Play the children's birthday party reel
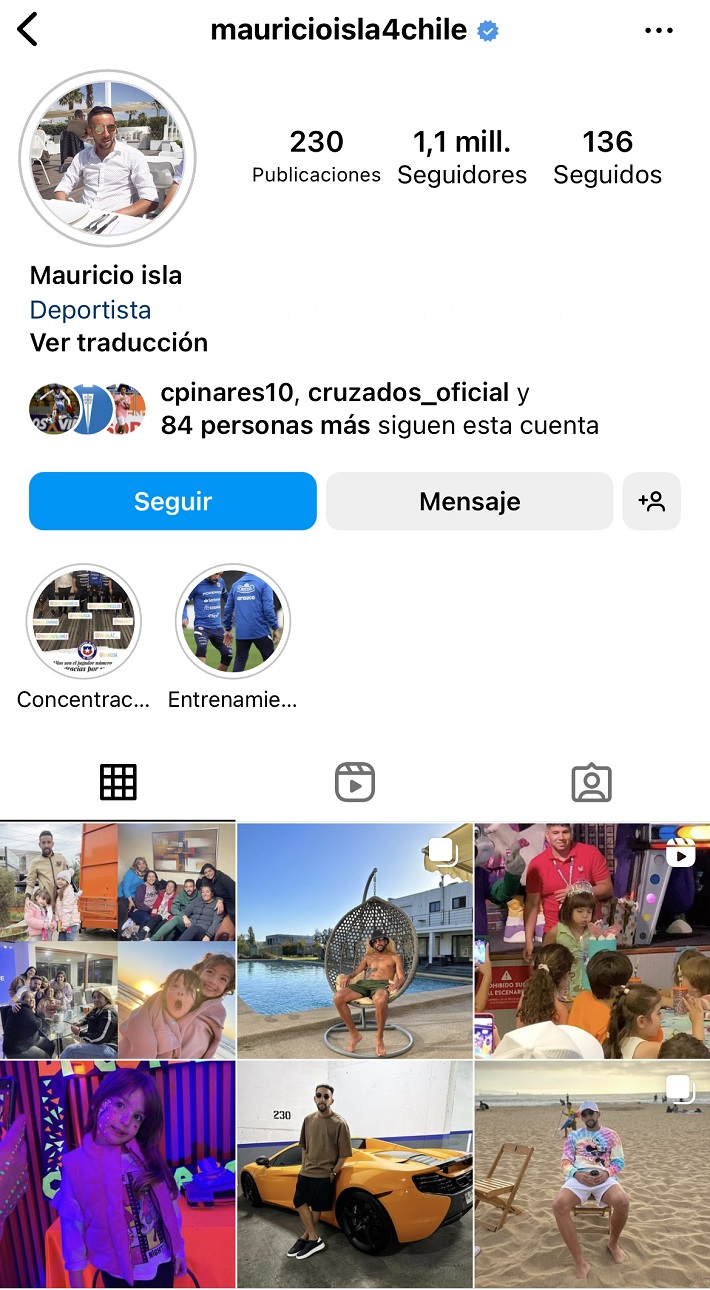 591,941
